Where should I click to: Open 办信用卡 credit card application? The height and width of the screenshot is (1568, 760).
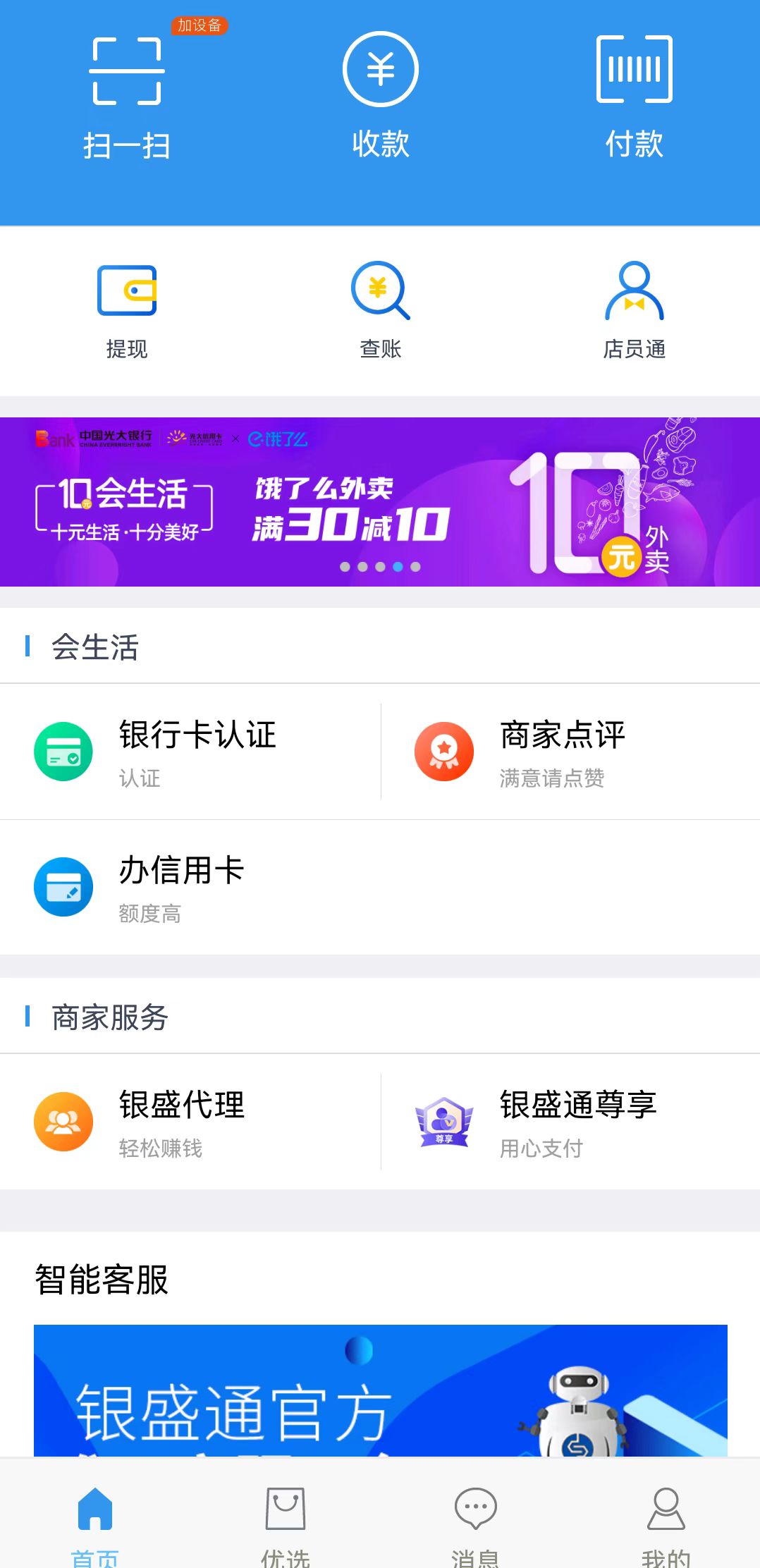tap(190, 887)
